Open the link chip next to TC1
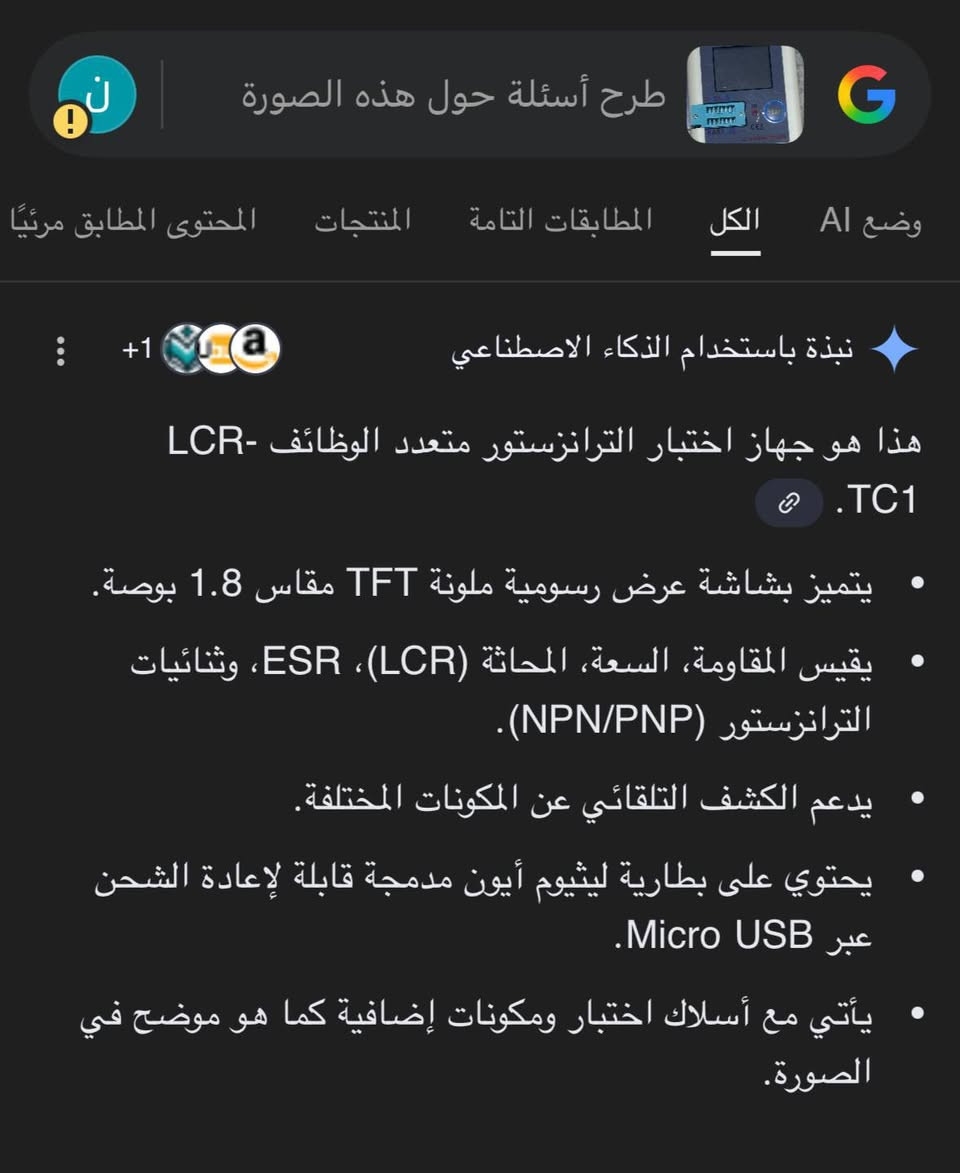 (x=790, y=502)
